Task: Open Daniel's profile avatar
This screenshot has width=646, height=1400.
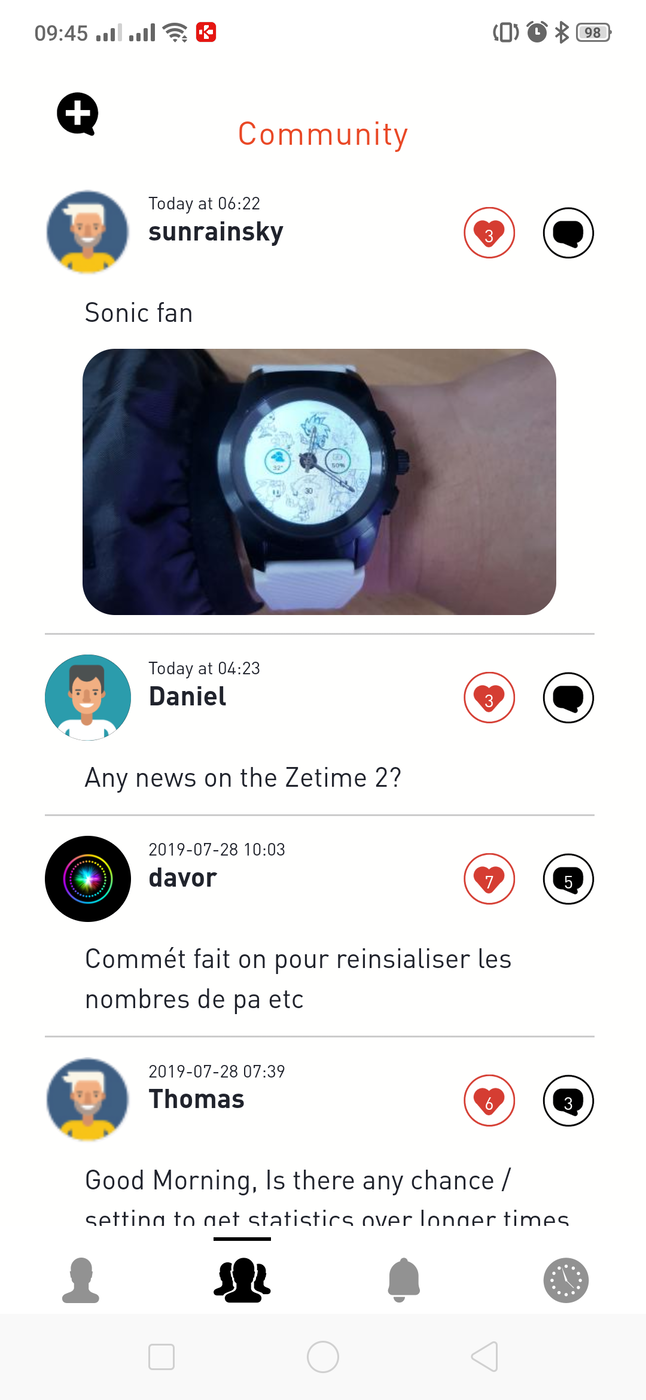Action: (x=88, y=697)
